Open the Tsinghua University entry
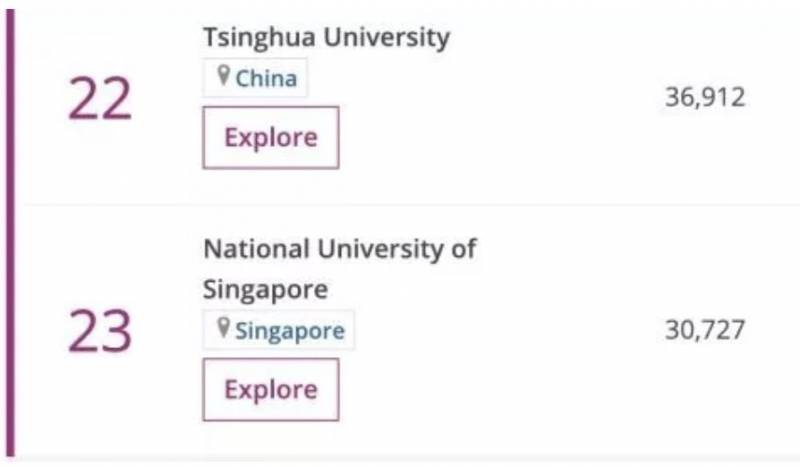 click(x=326, y=38)
